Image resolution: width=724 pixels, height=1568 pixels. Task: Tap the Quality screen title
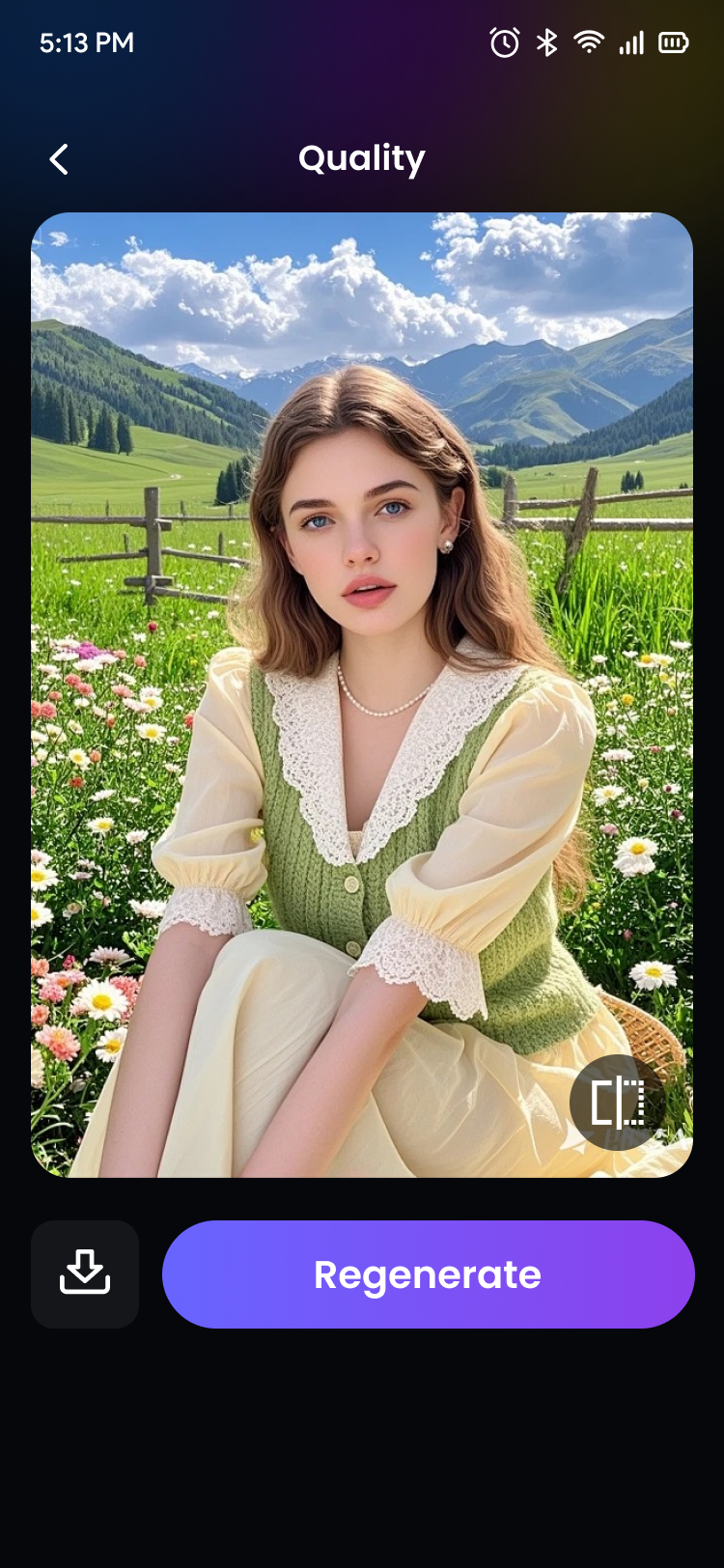[x=362, y=158]
